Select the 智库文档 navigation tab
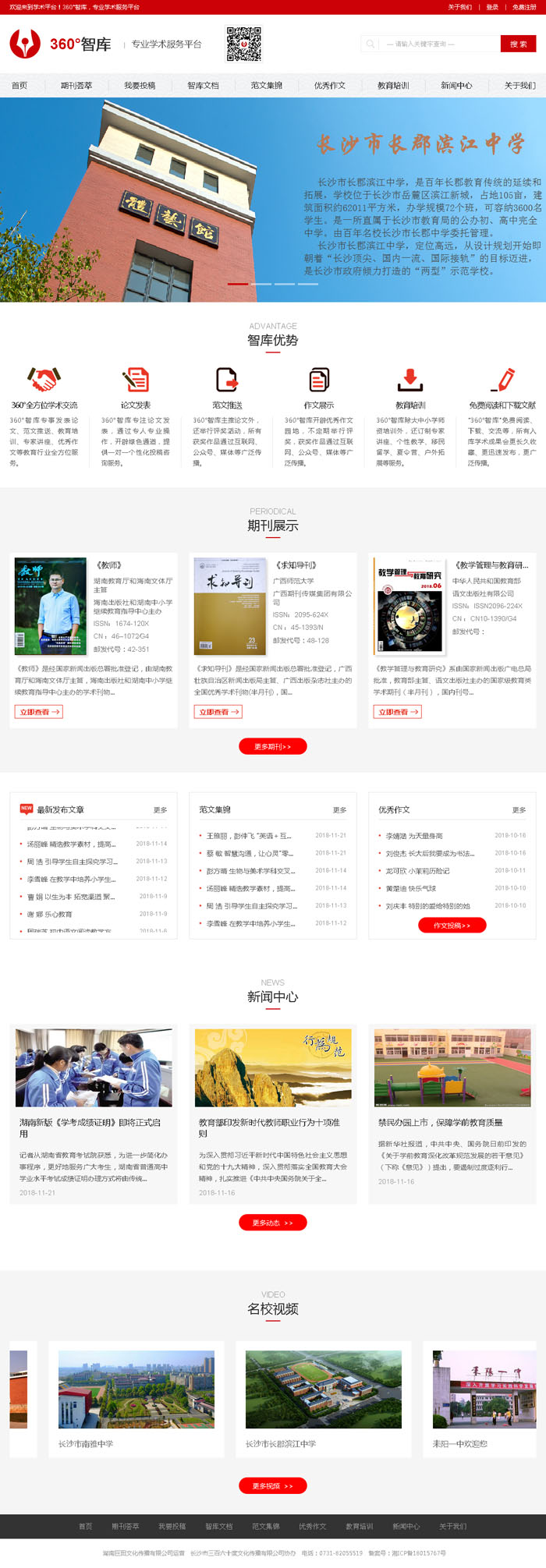This screenshot has width=546, height=1568. (203, 86)
